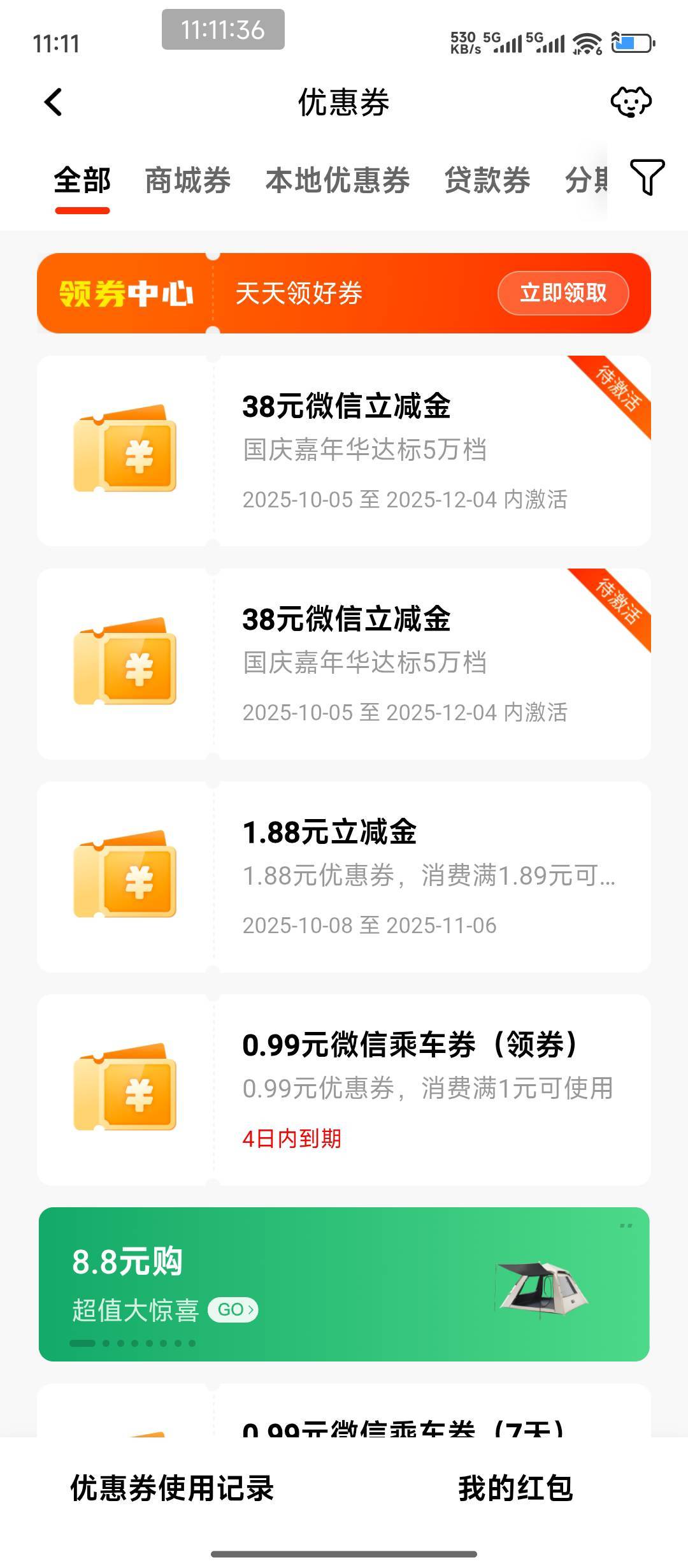Switch to the 商城券 tab
Viewport: 688px width, 1568px height.
coord(187,180)
